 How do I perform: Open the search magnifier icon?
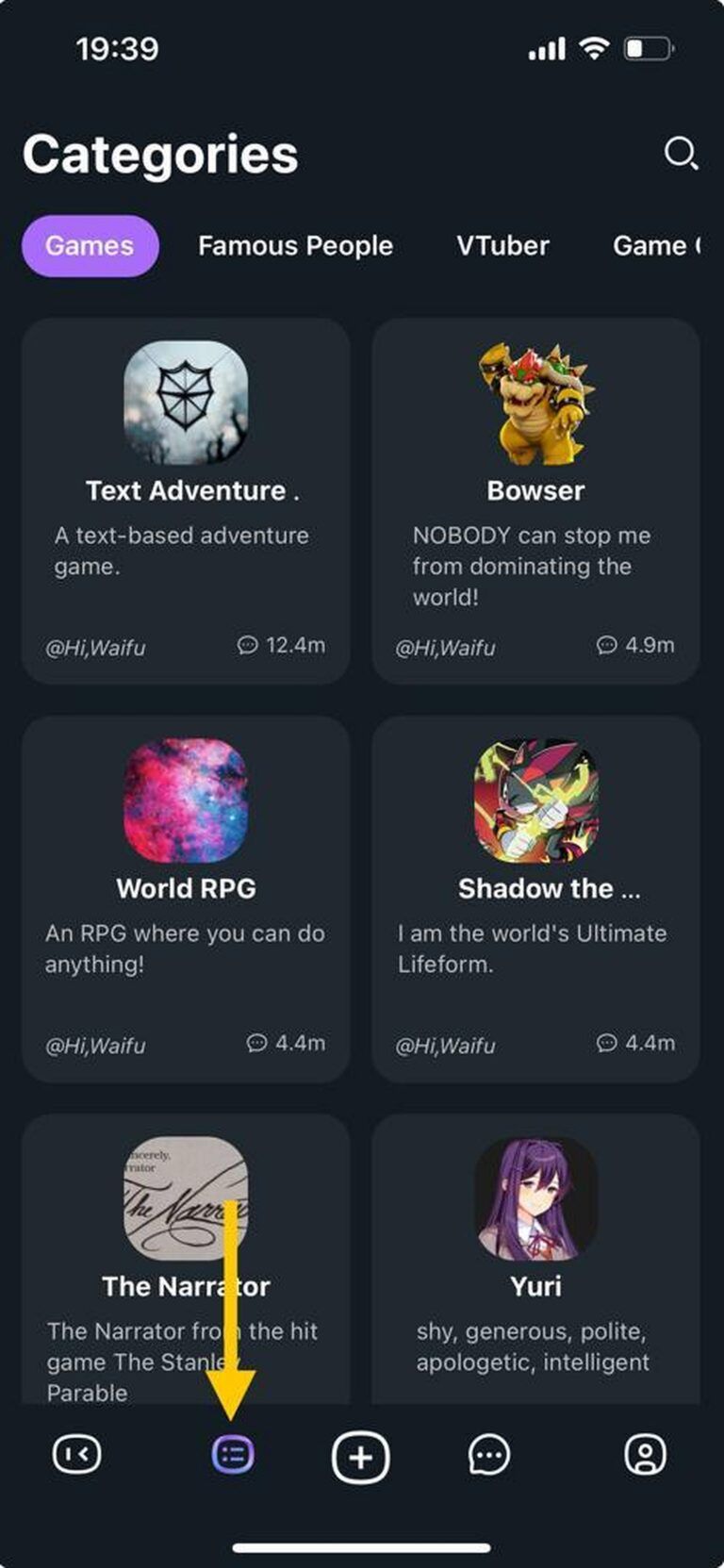point(680,153)
